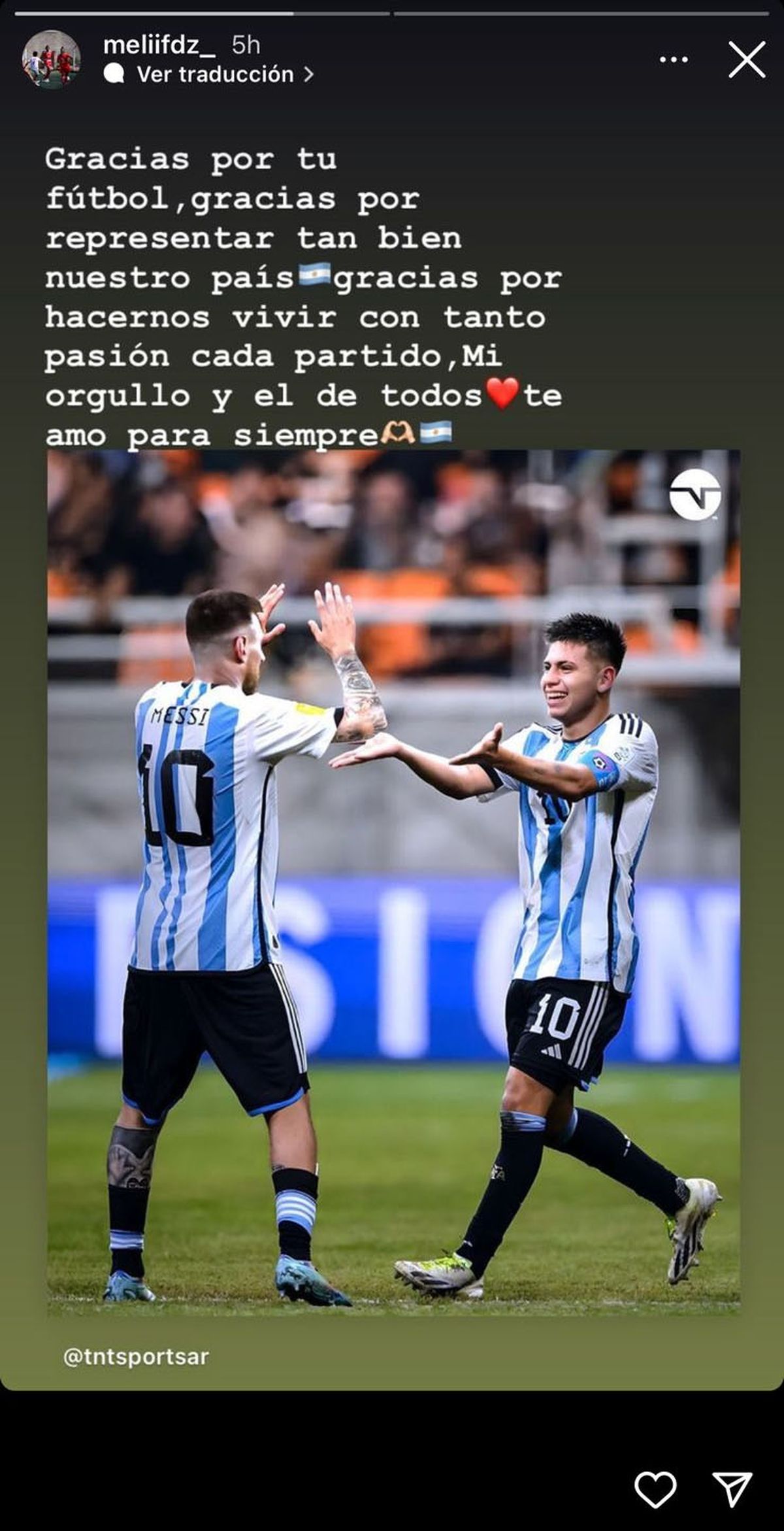The width and height of the screenshot is (784, 1531).
Task: Open the reshared tntsportsar post
Action: pos(393,883)
